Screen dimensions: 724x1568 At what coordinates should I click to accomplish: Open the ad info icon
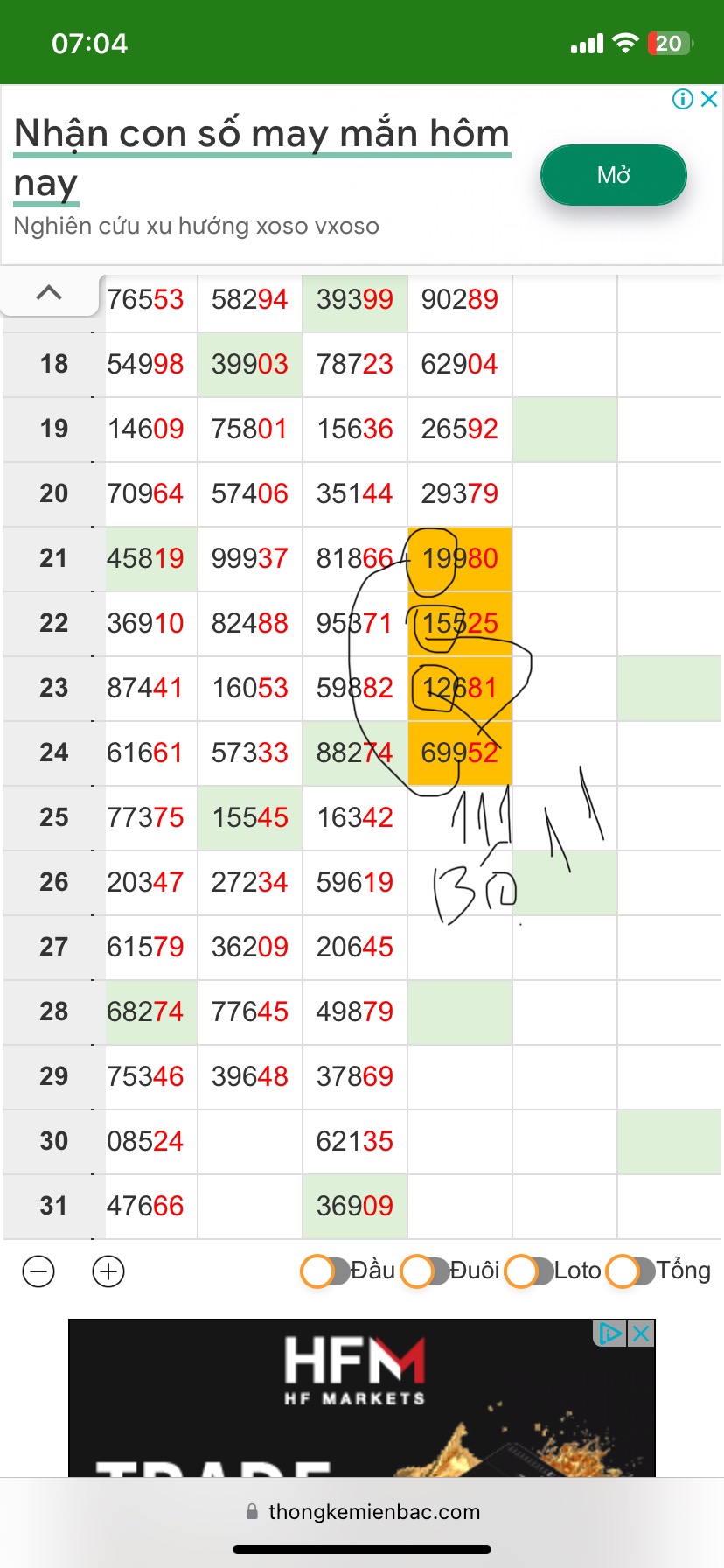point(682,99)
